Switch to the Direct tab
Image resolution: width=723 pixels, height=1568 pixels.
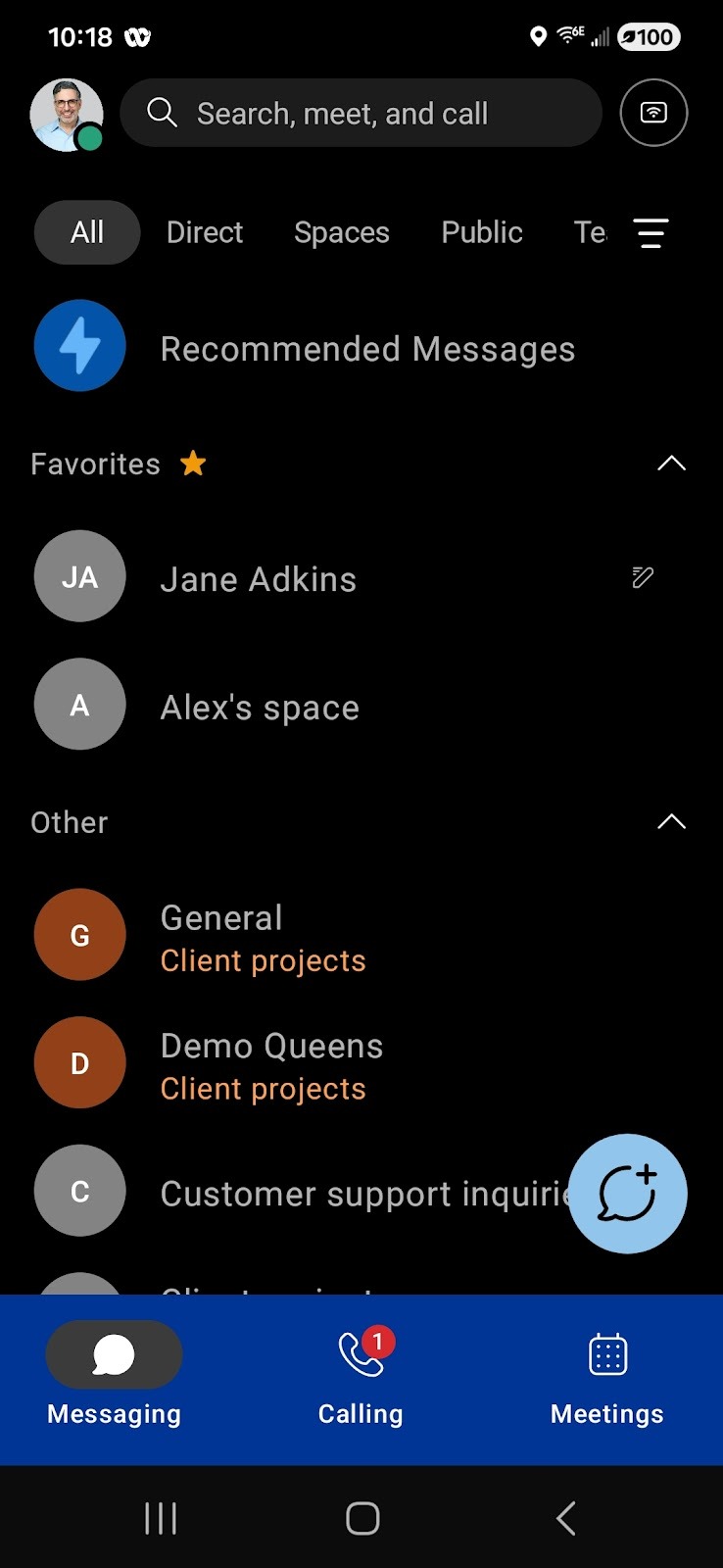coord(205,232)
